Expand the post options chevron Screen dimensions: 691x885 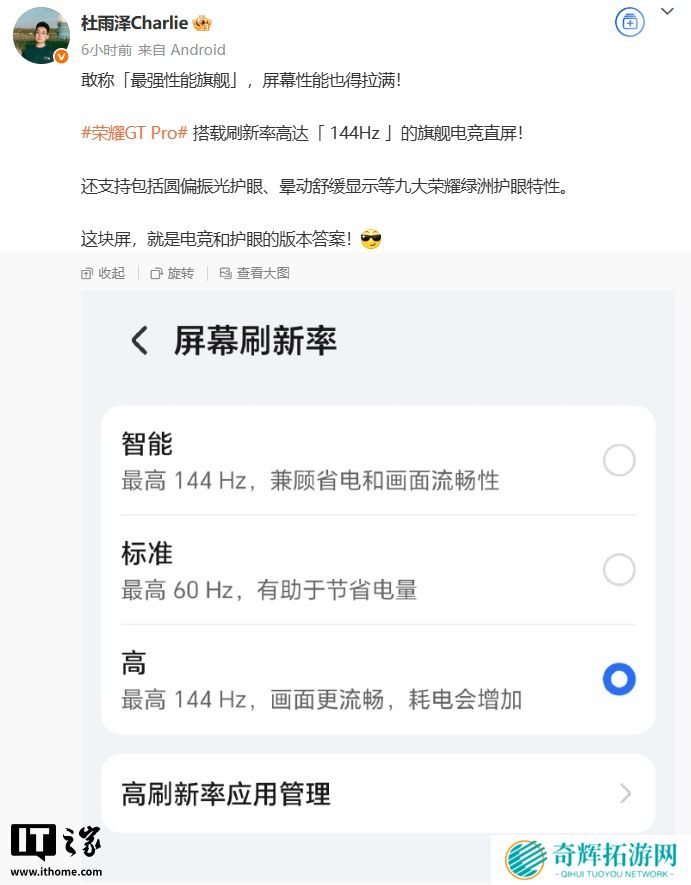668,13
